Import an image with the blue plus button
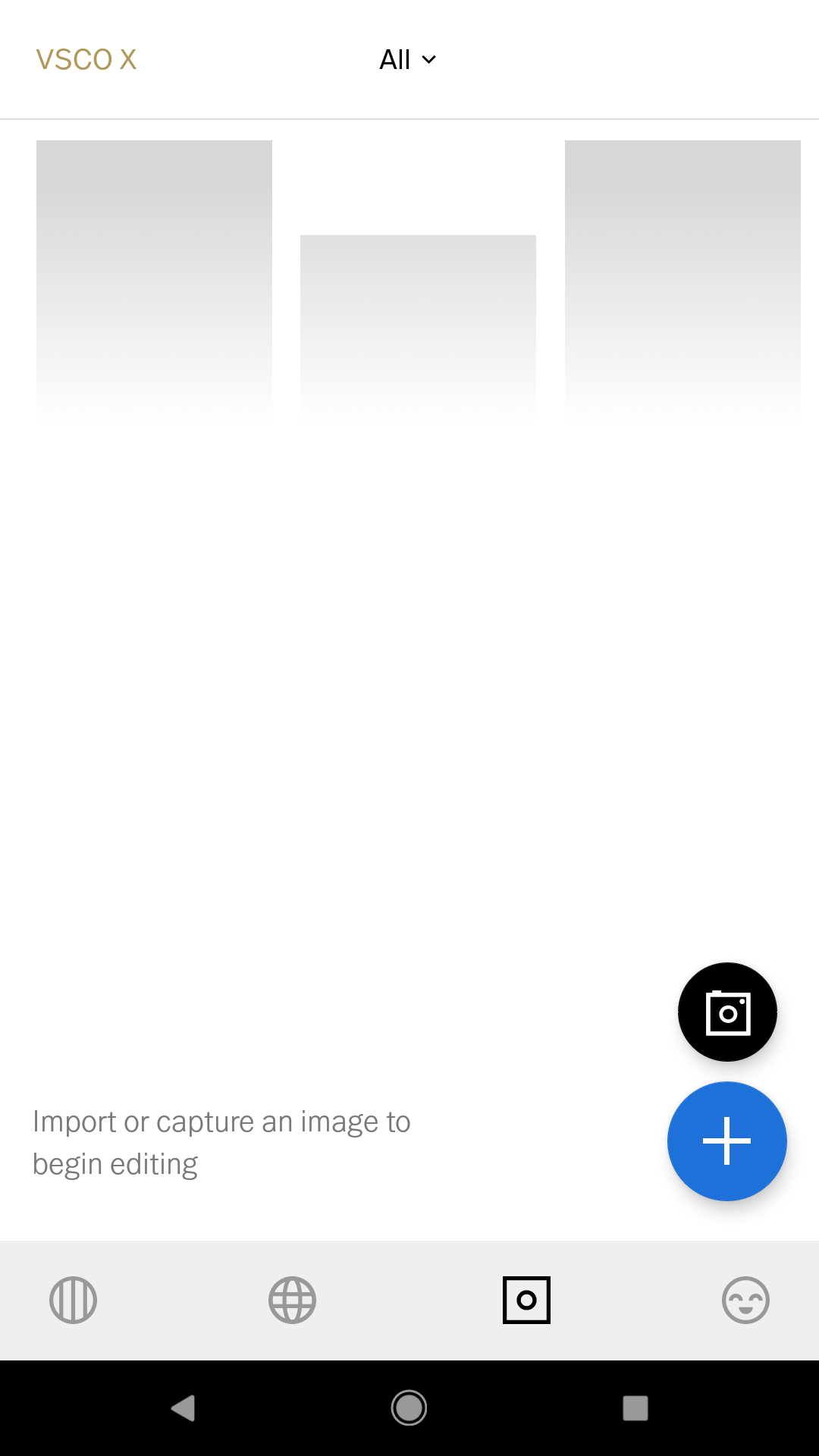Image resolution: width=819 pixels, height=1456 pixels. click(727, 1141)
